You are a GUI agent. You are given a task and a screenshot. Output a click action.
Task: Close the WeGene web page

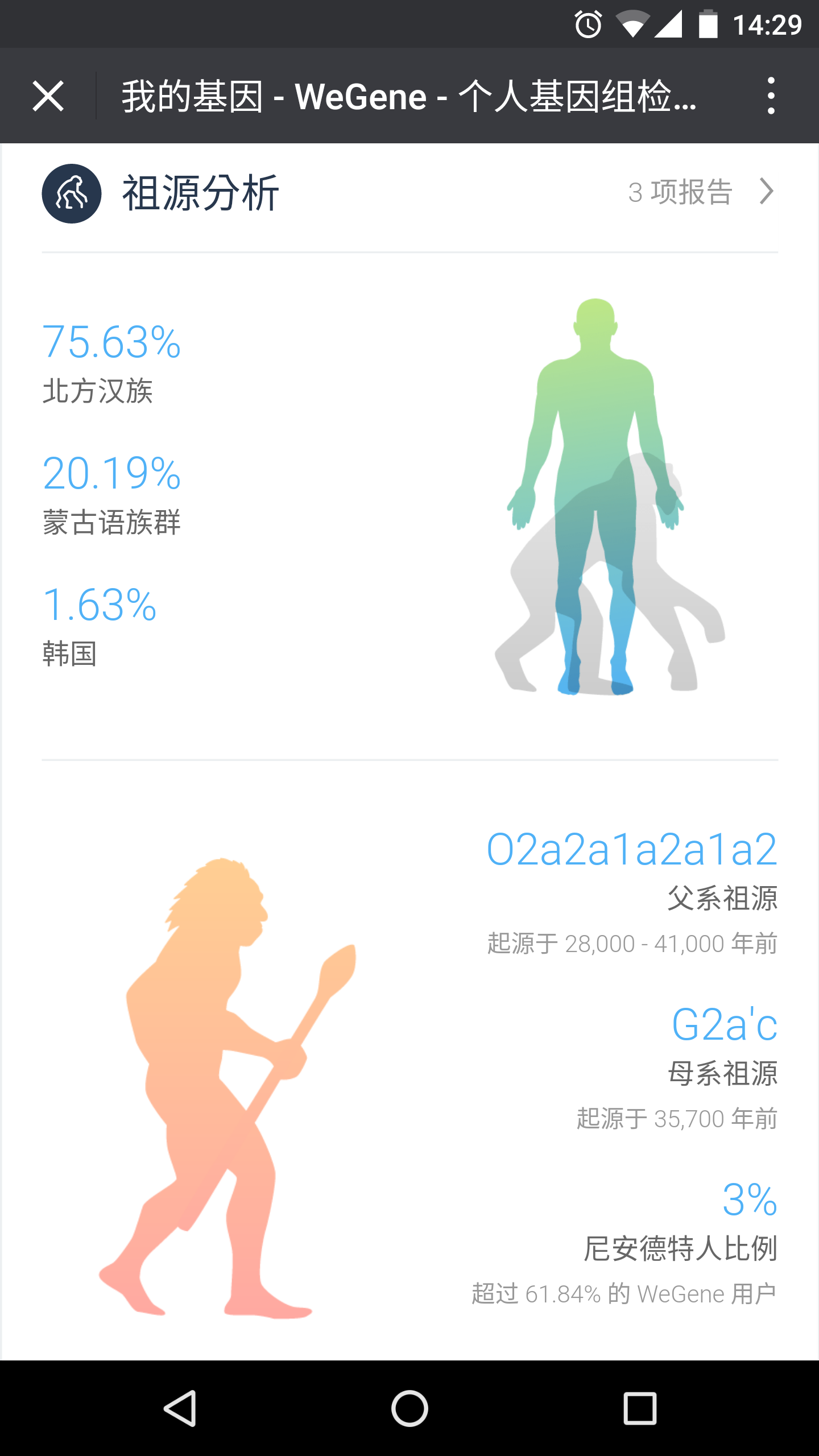[48, 96]
